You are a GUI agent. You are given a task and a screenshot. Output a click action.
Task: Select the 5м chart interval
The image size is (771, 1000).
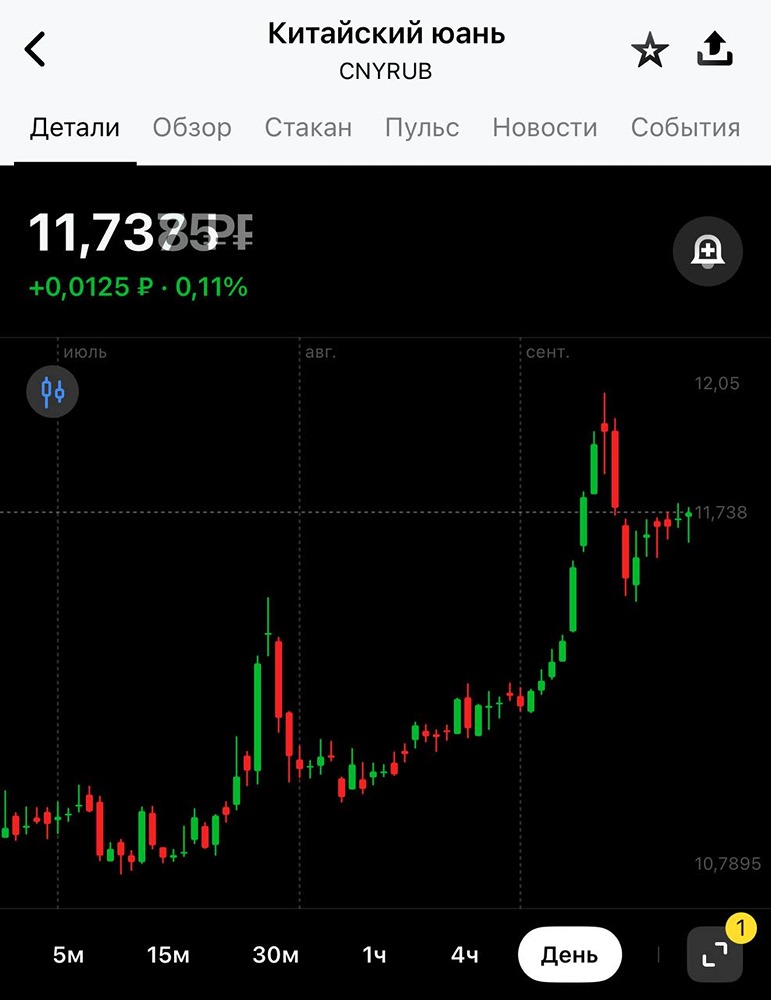point(68,955)
